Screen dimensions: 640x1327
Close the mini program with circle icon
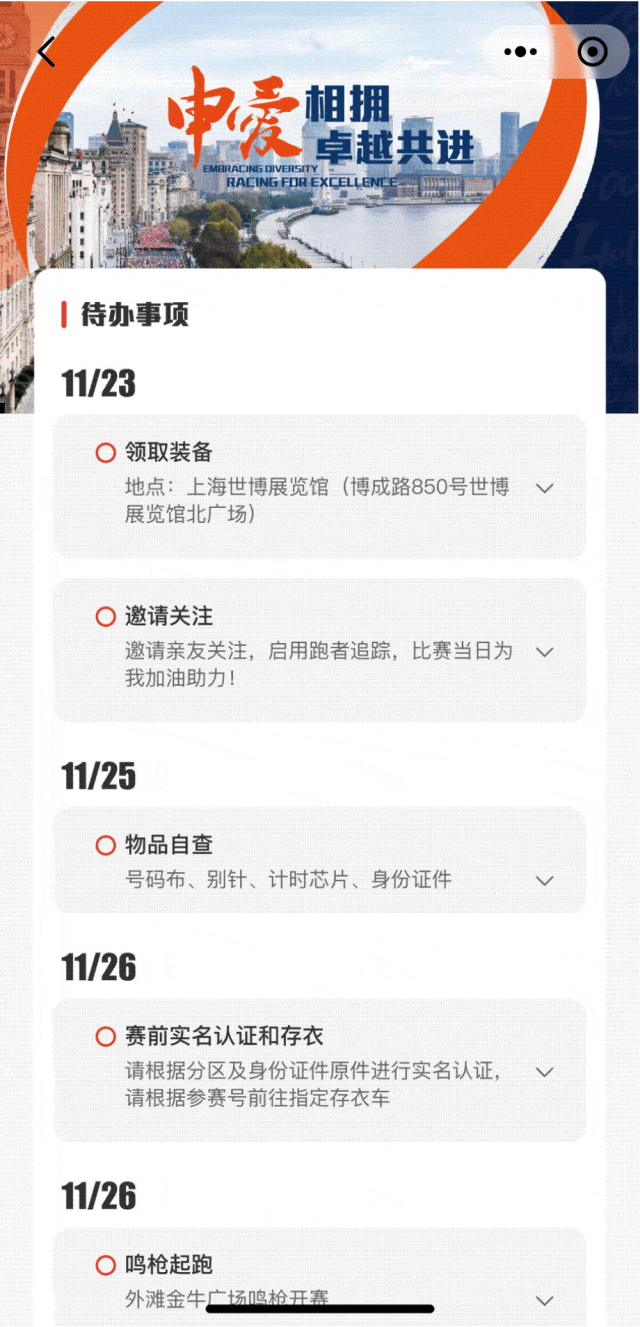coord(593,51)
